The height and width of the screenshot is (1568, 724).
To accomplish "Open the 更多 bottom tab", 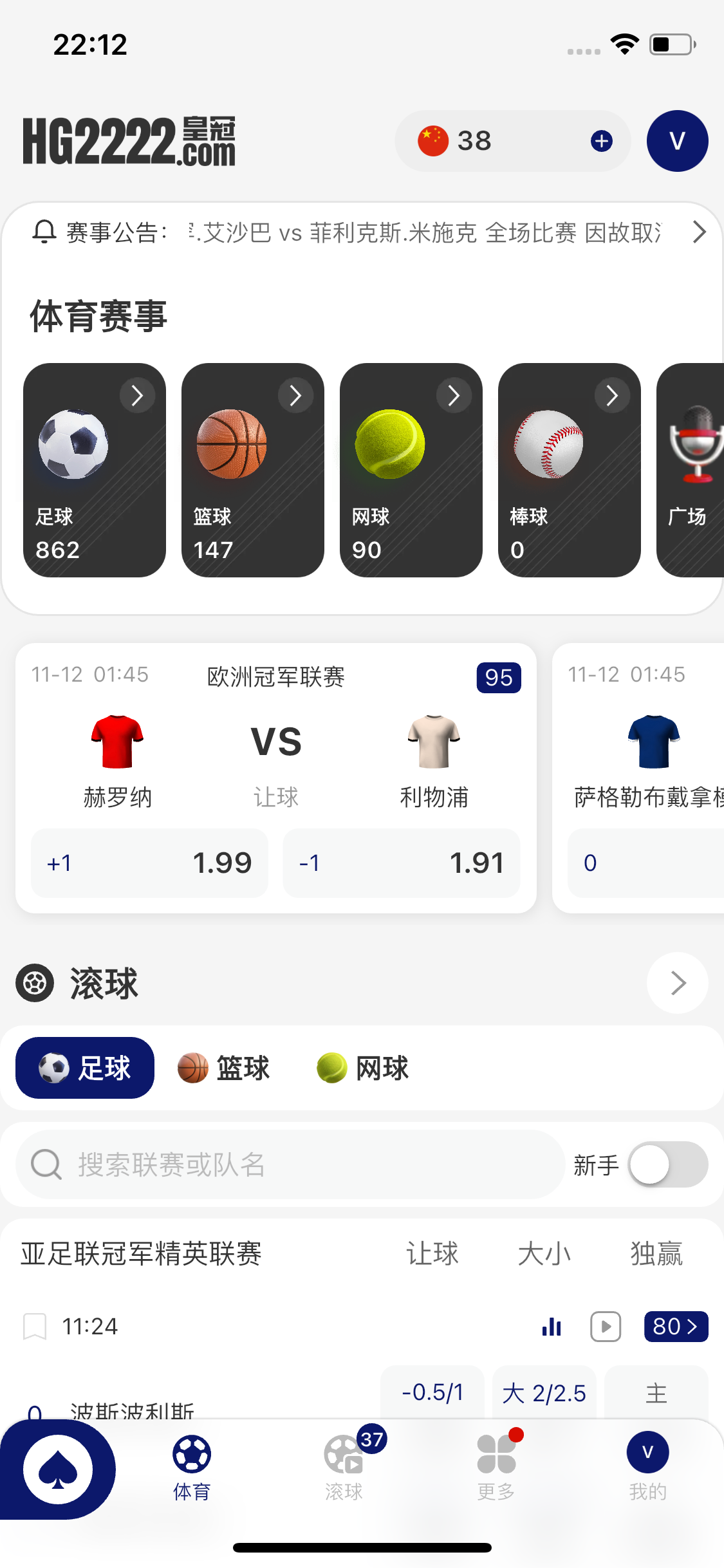I will tap(496, 1466).
